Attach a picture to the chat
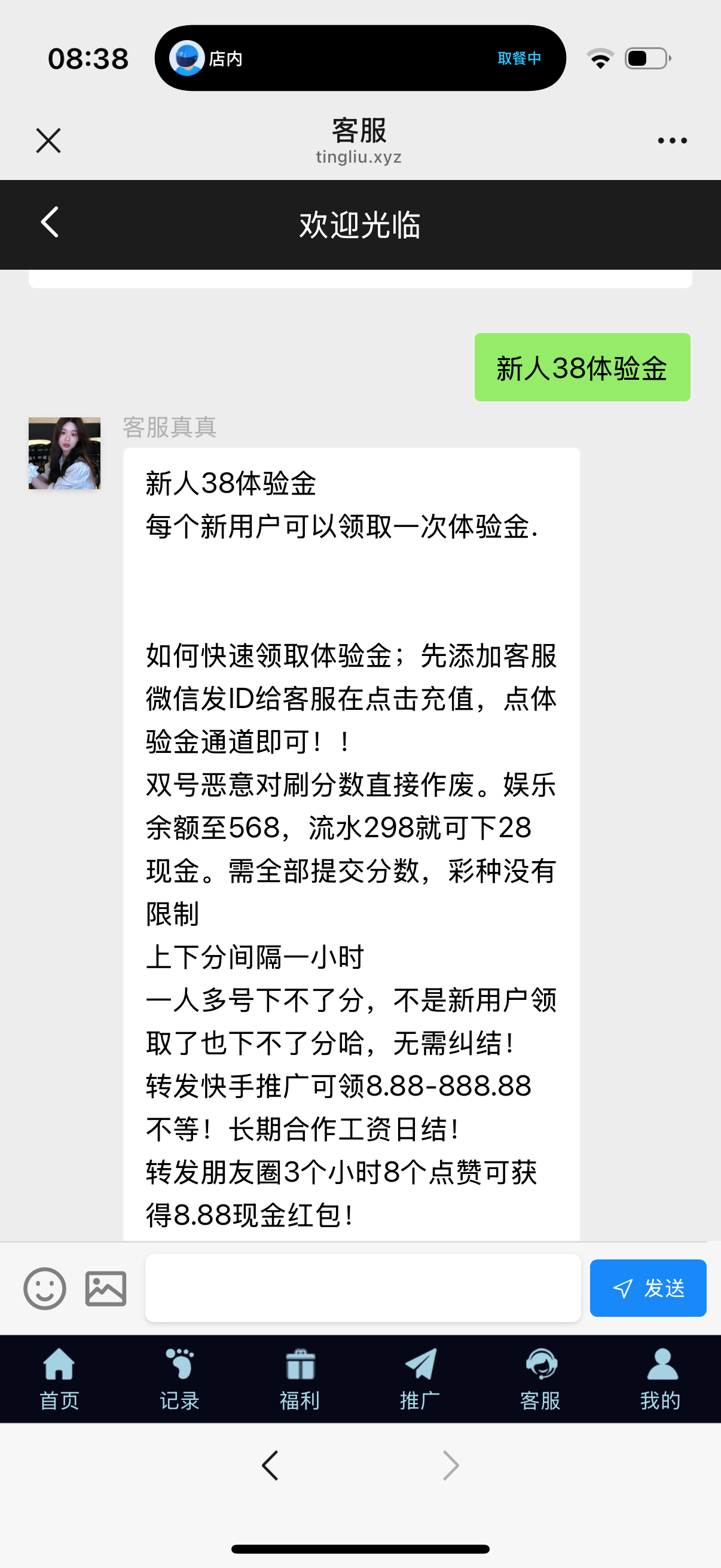 click(x=106, y=1288)
